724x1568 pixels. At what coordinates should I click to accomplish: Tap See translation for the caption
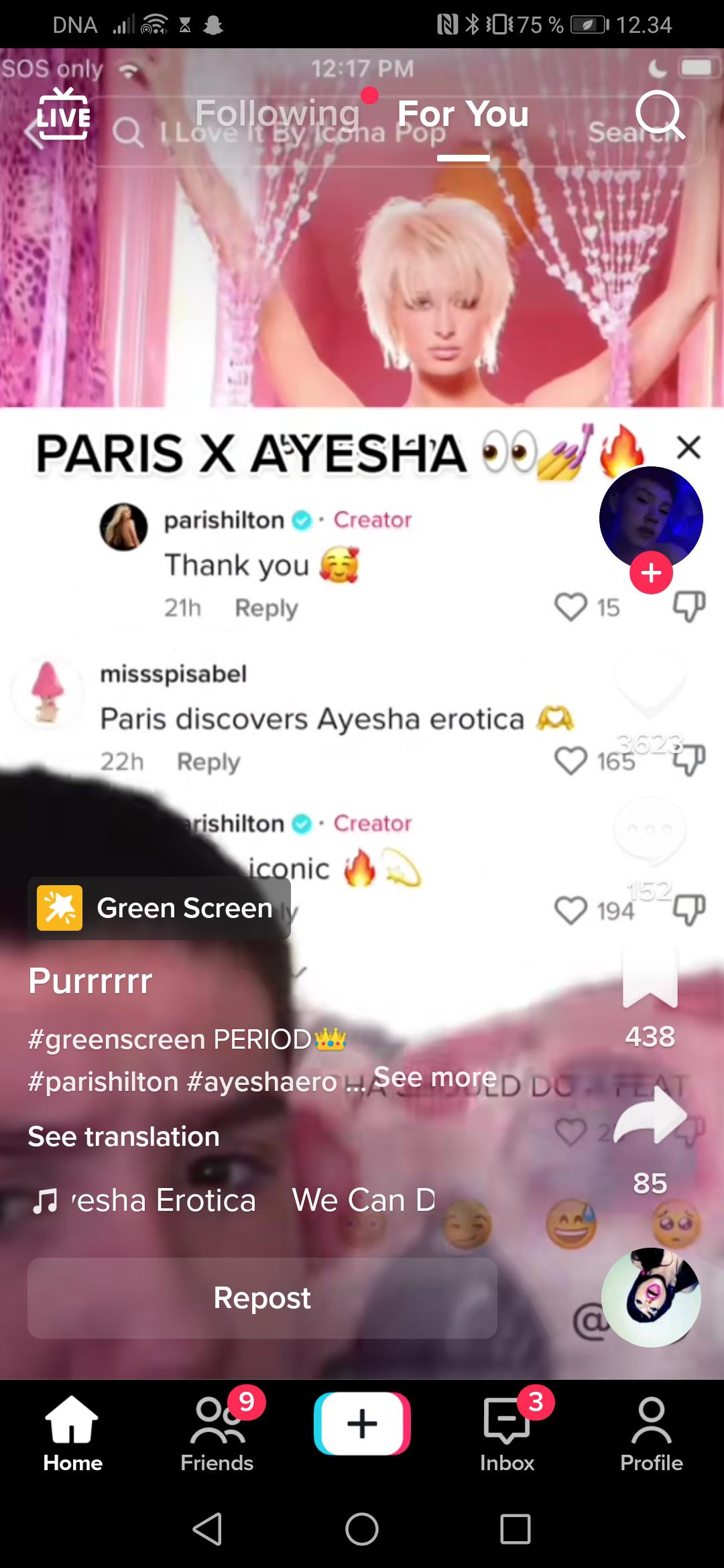click(124, 1136)
